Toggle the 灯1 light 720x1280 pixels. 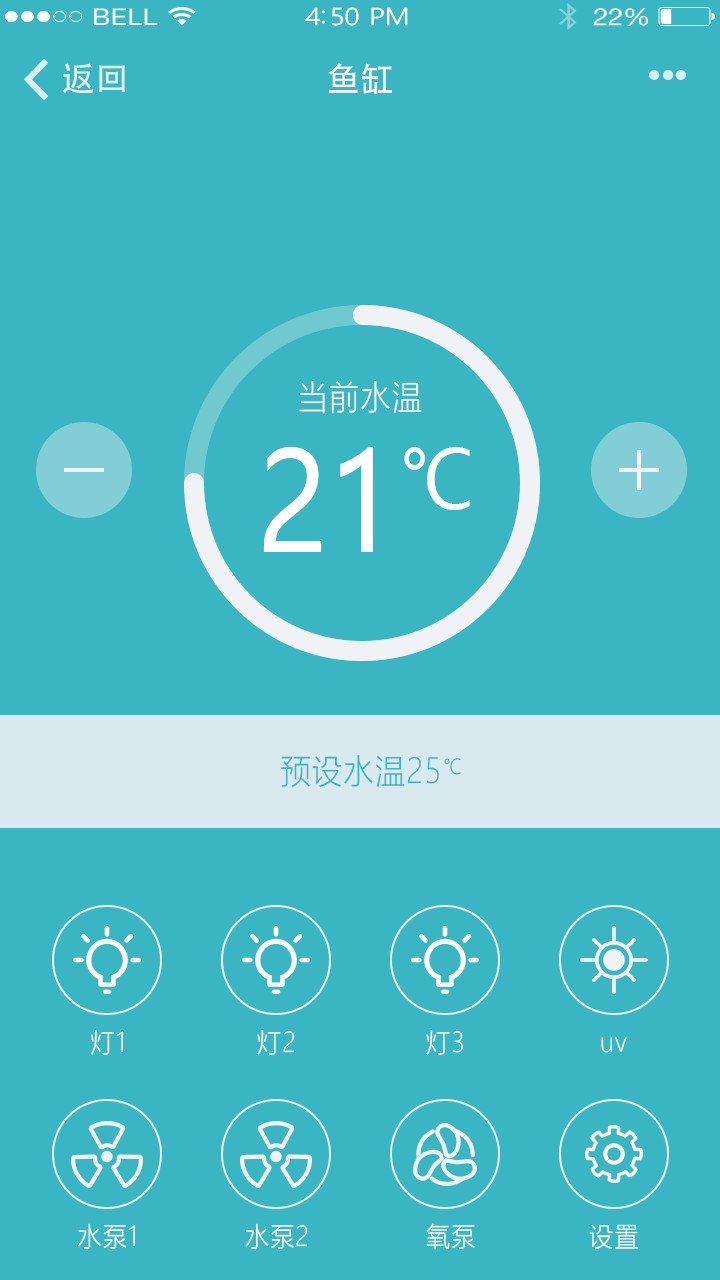point(107,960)
